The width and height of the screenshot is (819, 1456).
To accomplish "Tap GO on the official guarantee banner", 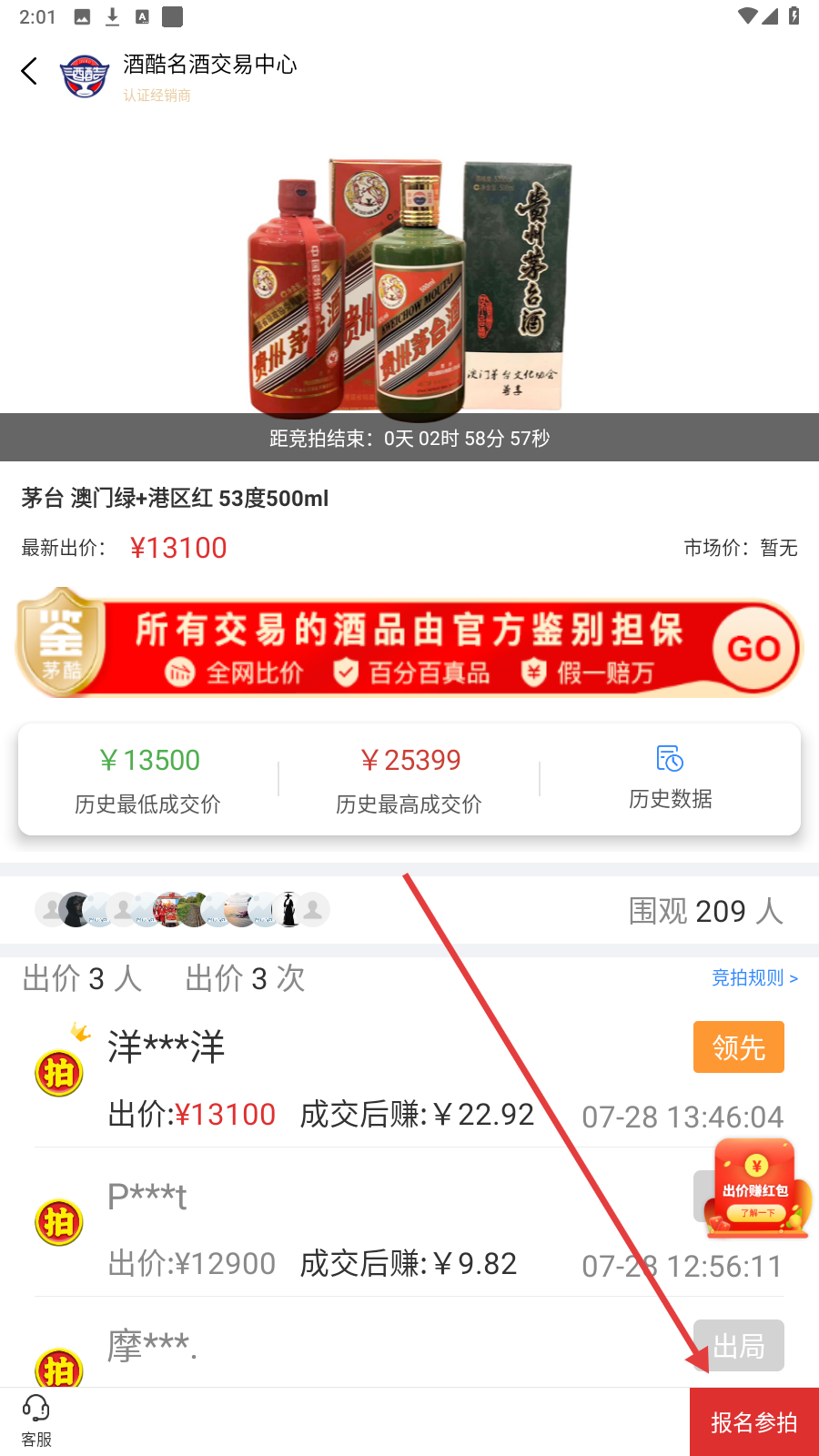I will 753,649.
